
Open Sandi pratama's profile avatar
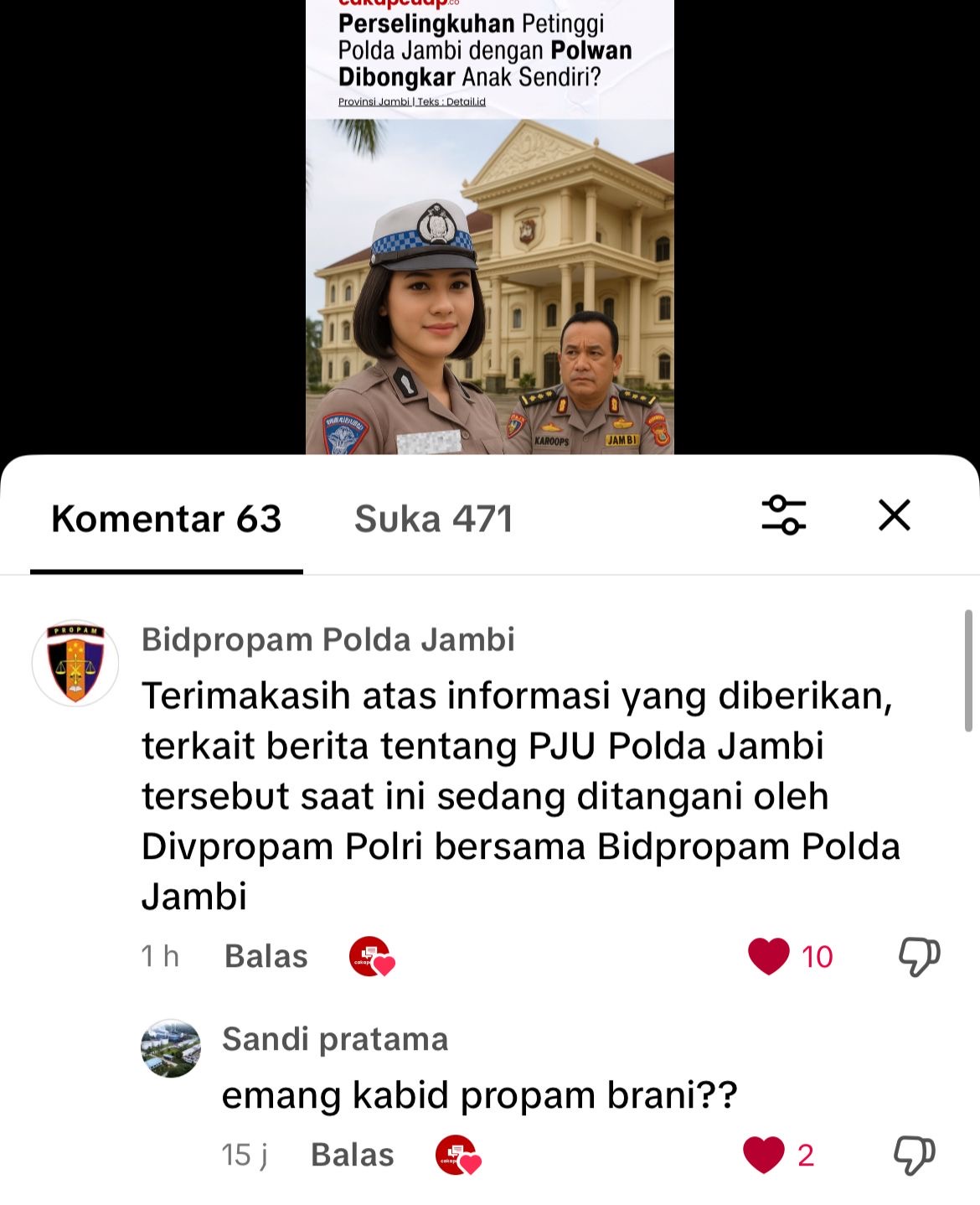171,1048
